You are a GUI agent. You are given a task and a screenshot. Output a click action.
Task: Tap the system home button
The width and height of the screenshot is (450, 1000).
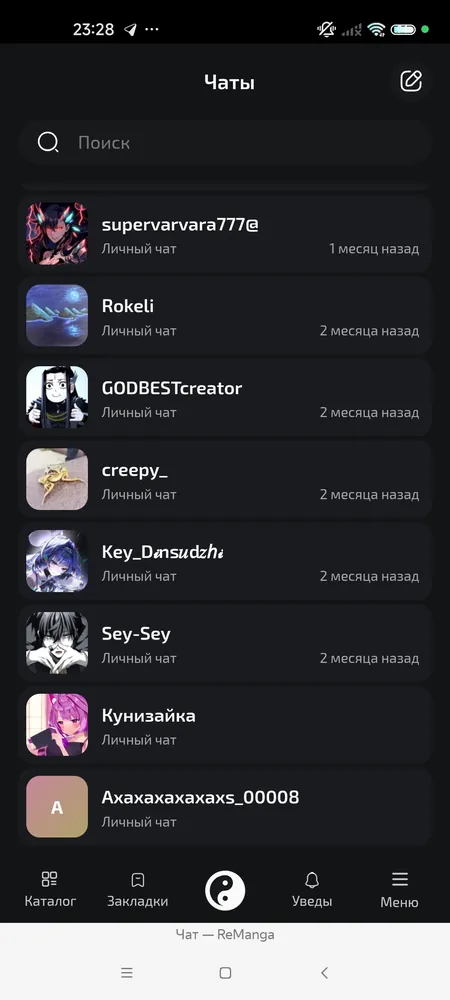(225, 973)
